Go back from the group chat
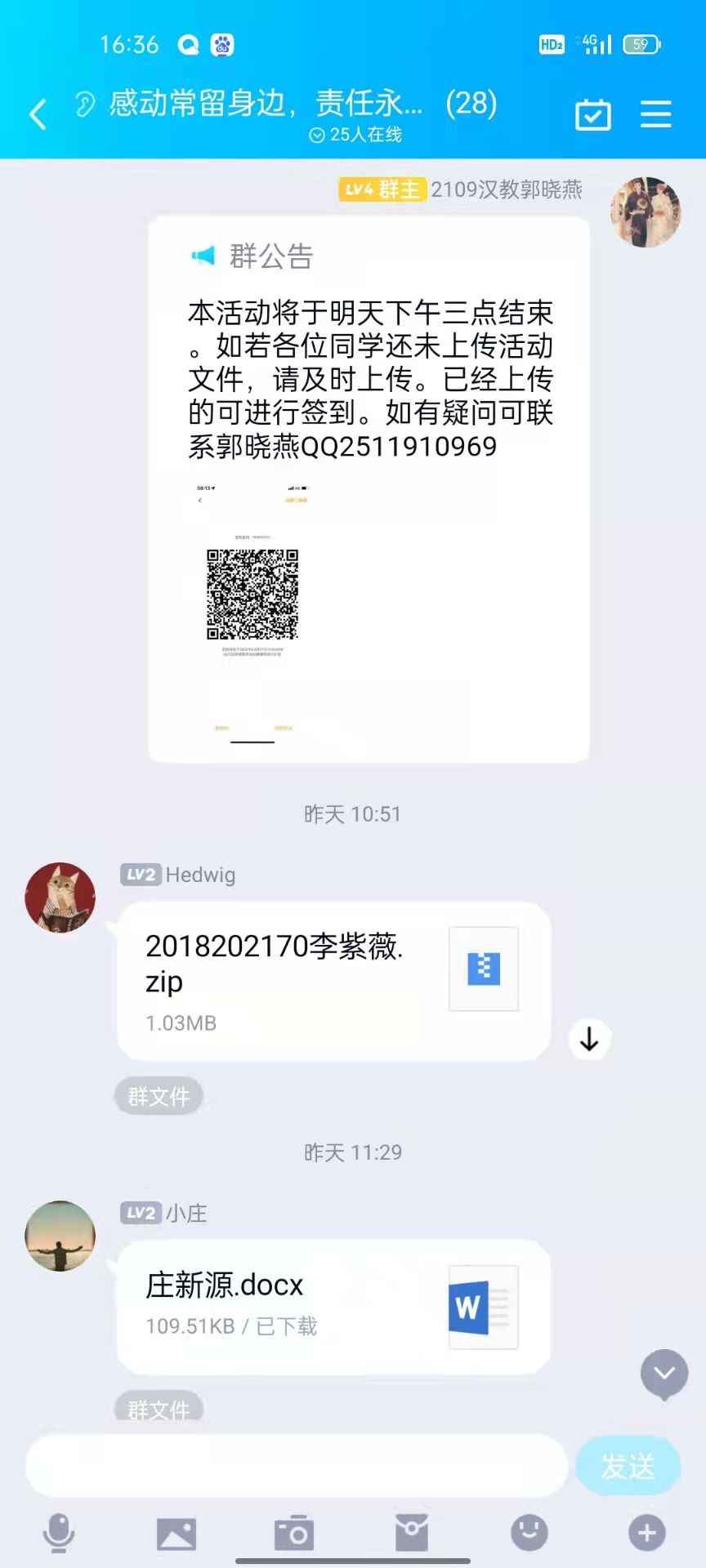This screenshot has width=706, height=1568. [38, 114]
